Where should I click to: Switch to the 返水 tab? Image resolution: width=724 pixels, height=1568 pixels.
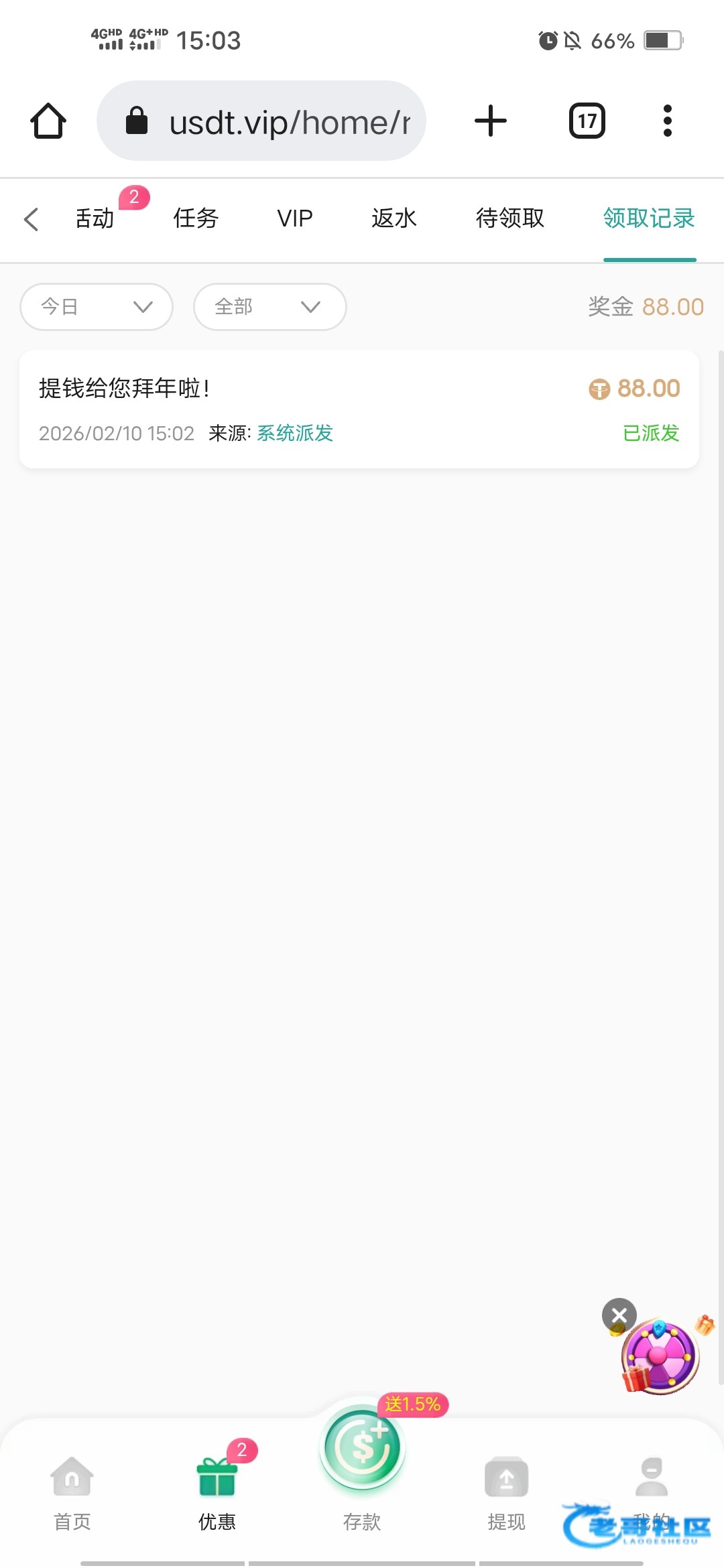(394, 218)
